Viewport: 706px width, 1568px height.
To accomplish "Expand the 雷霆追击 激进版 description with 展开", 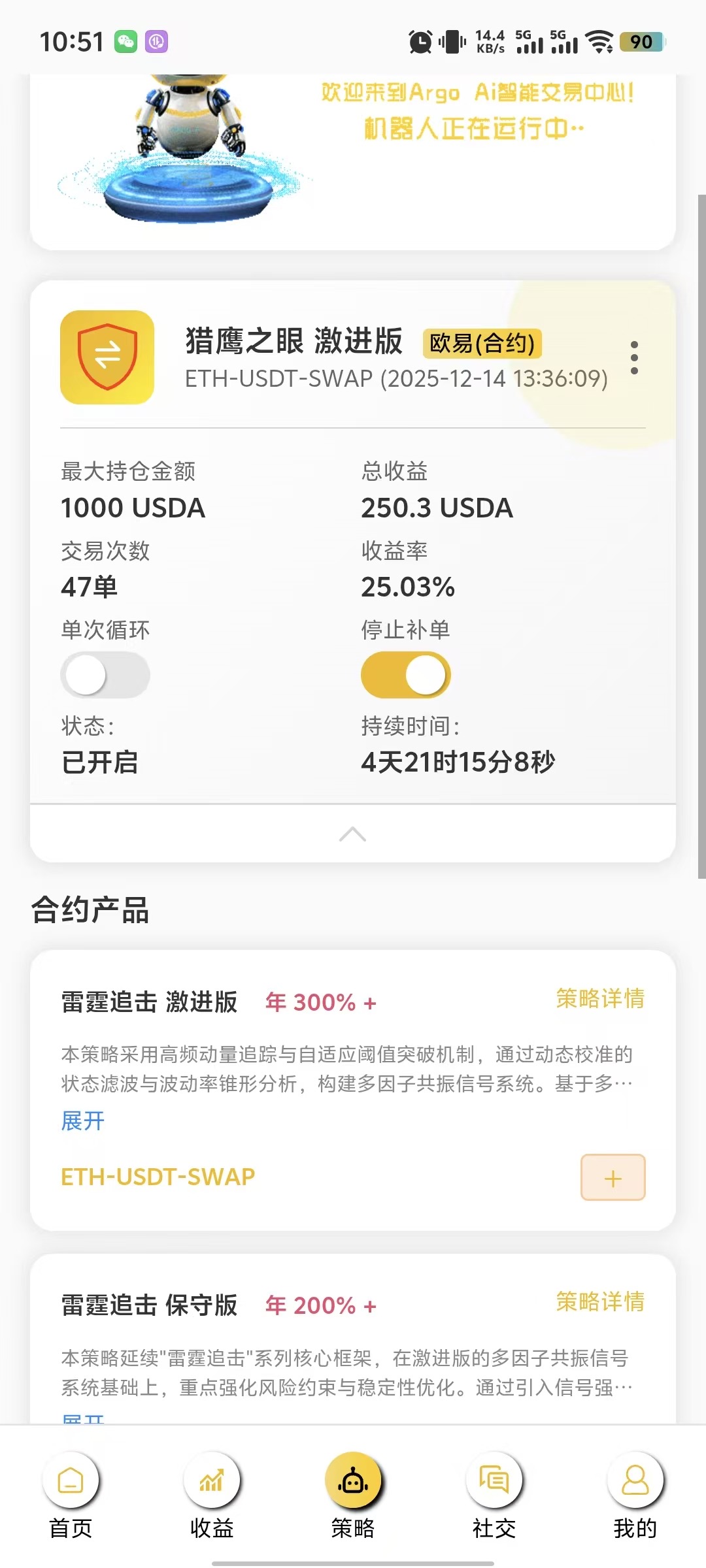I will coord(83,1121).
